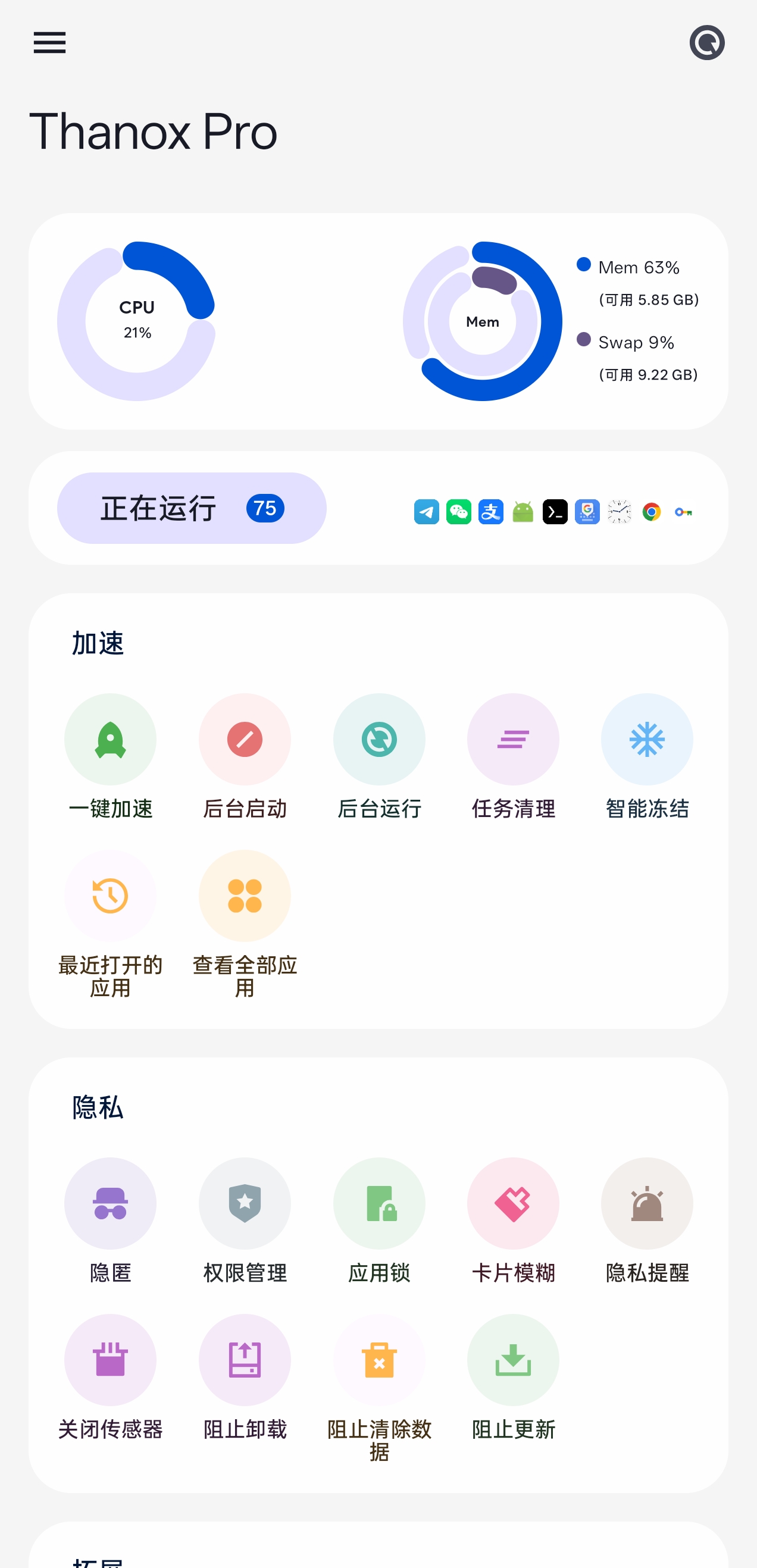Viewport: 757px width, 1568px height.
Task: Open 权限管理 permission manager
Action: click(x=245, y=1203)
